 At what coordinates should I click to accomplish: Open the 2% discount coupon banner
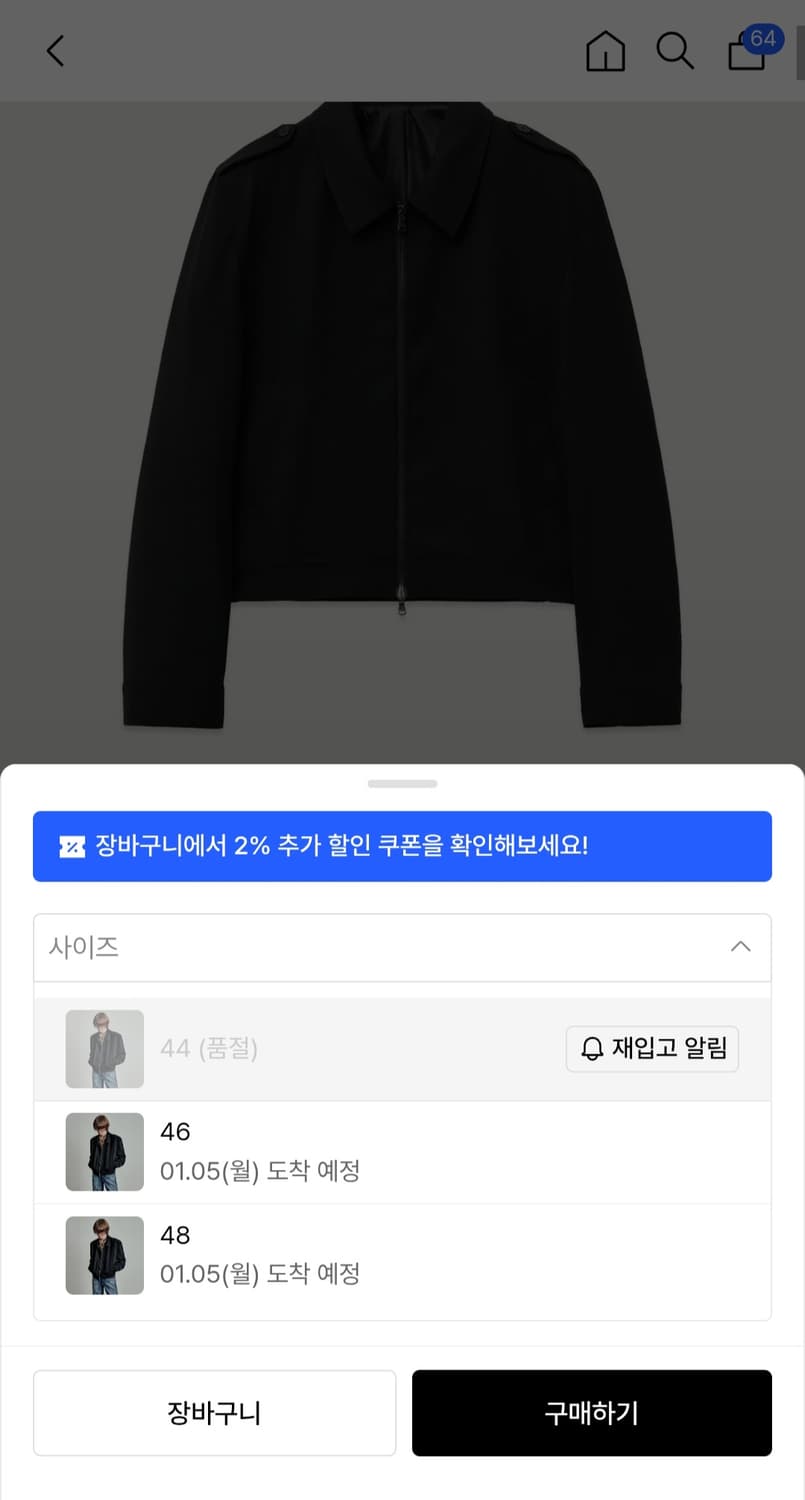coord(402,846)
